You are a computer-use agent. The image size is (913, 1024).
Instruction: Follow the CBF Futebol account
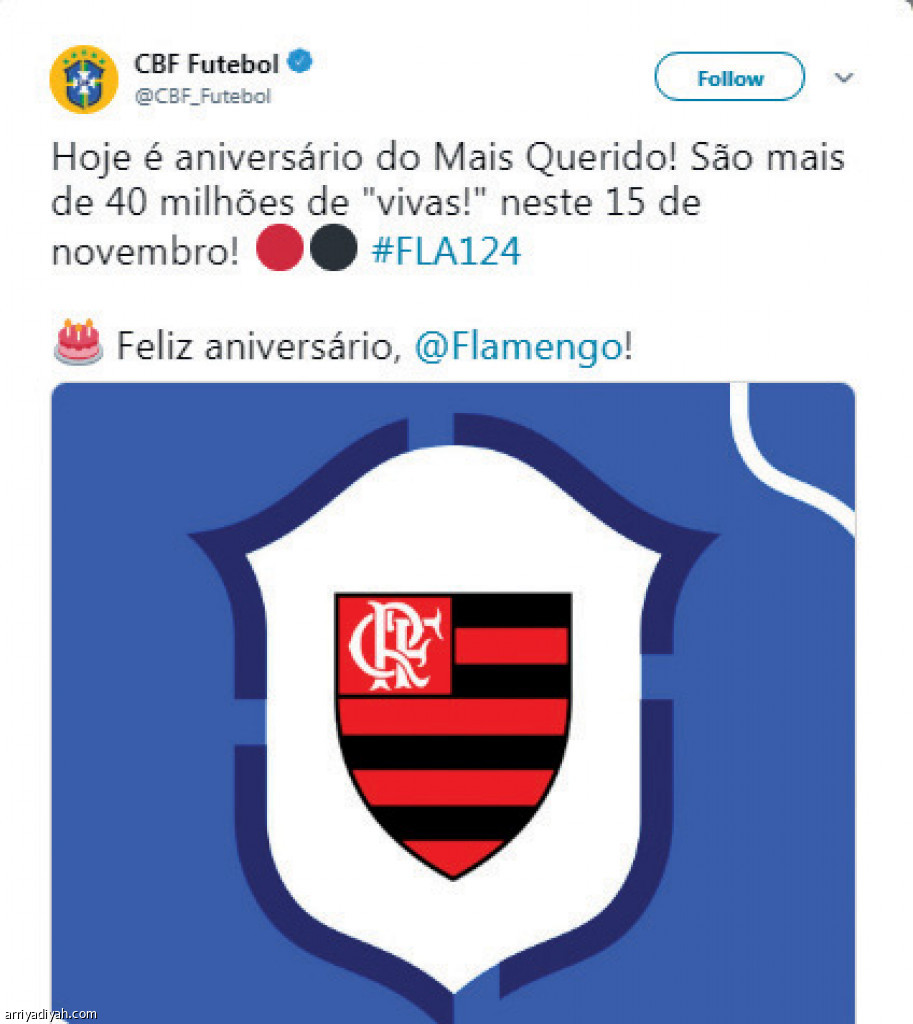(x=729, y=78)
